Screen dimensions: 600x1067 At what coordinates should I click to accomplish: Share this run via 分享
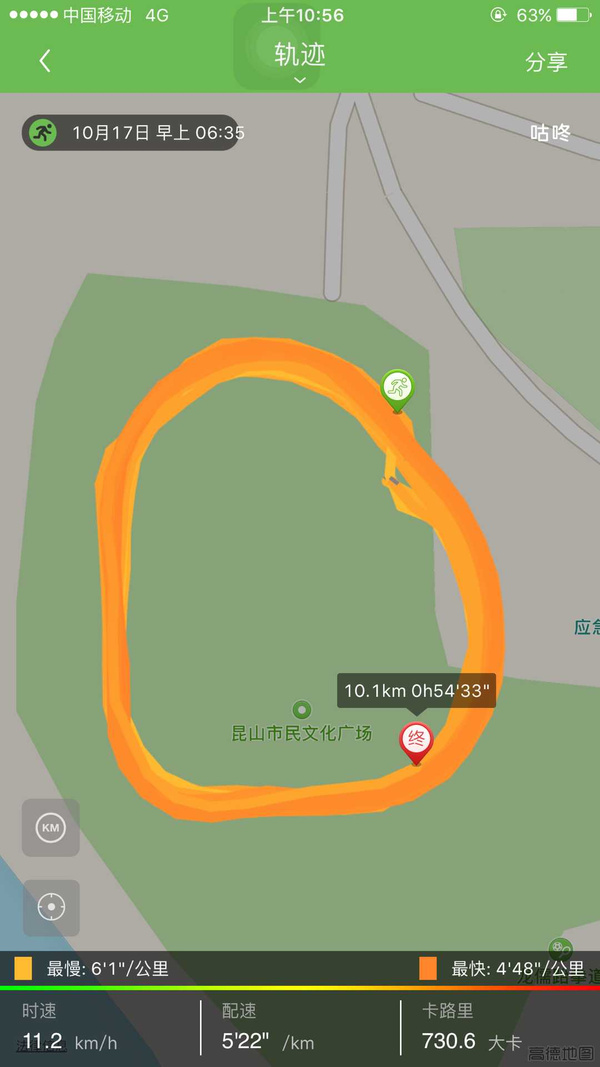[546, 61]
